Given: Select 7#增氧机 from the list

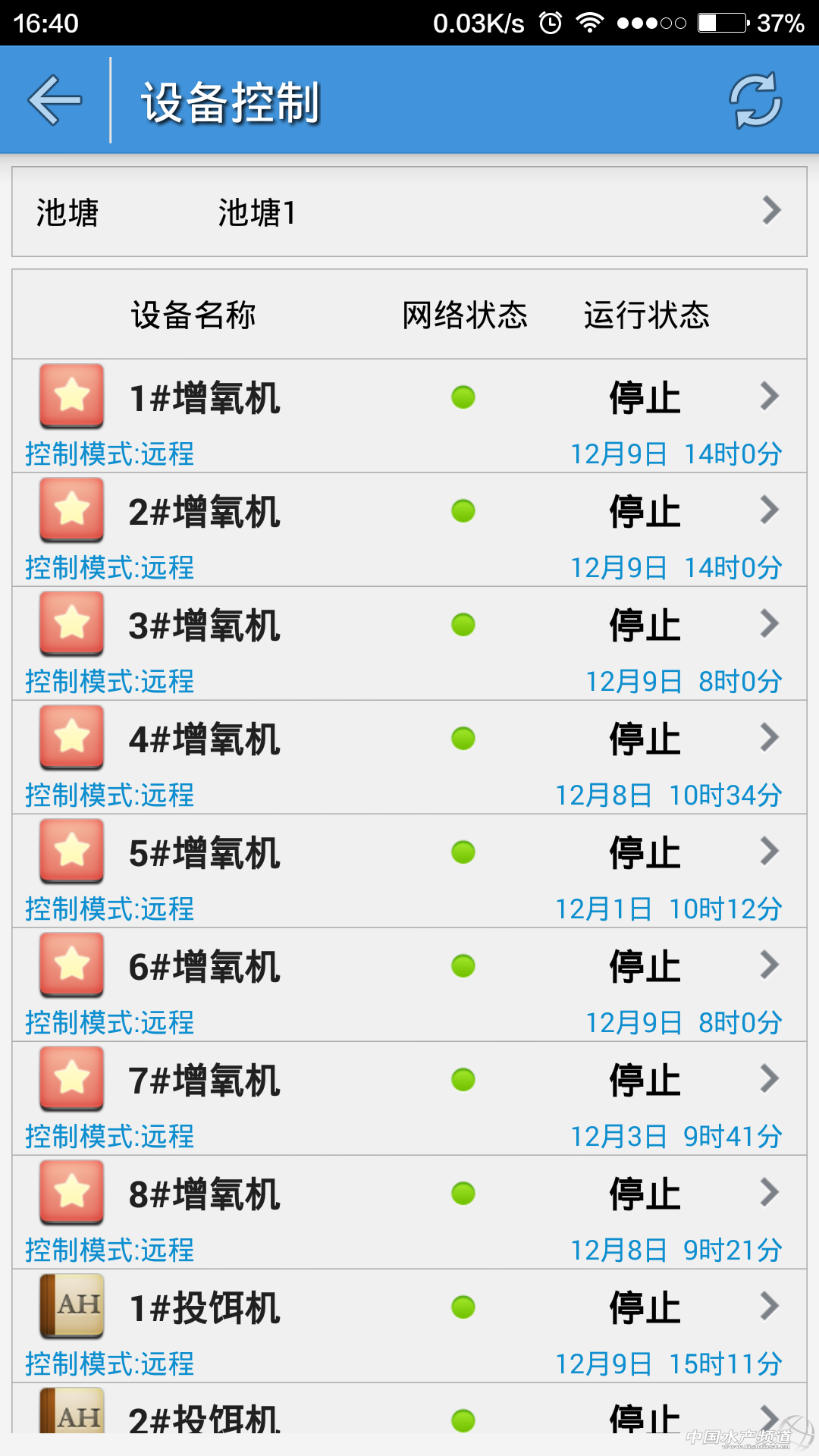Looking at the screenshot, I should pos(409,1098).
